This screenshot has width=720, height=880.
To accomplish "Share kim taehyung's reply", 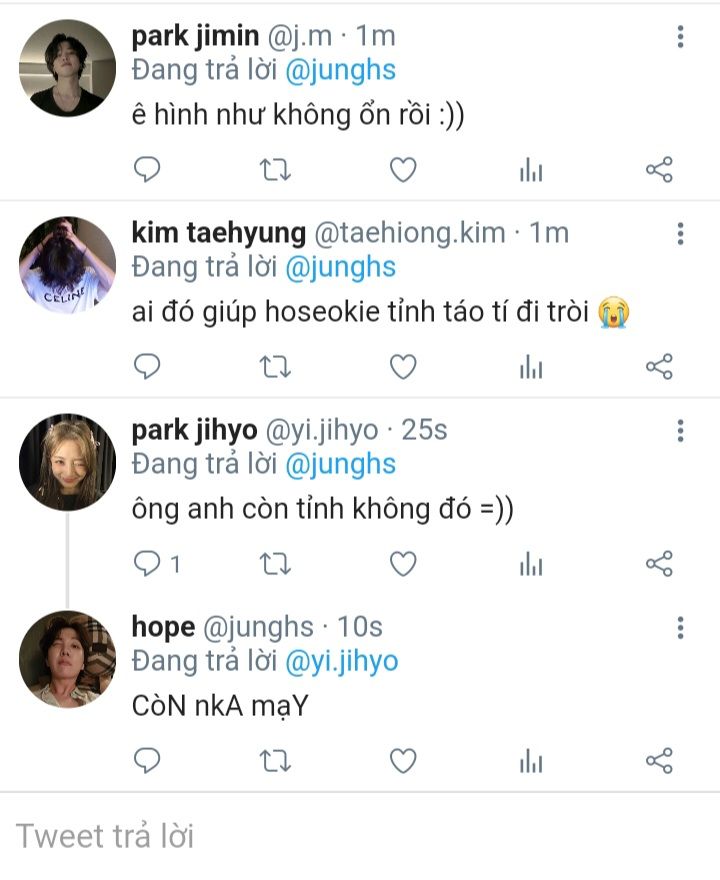I will pyautogui.click(x=659, y=368).
